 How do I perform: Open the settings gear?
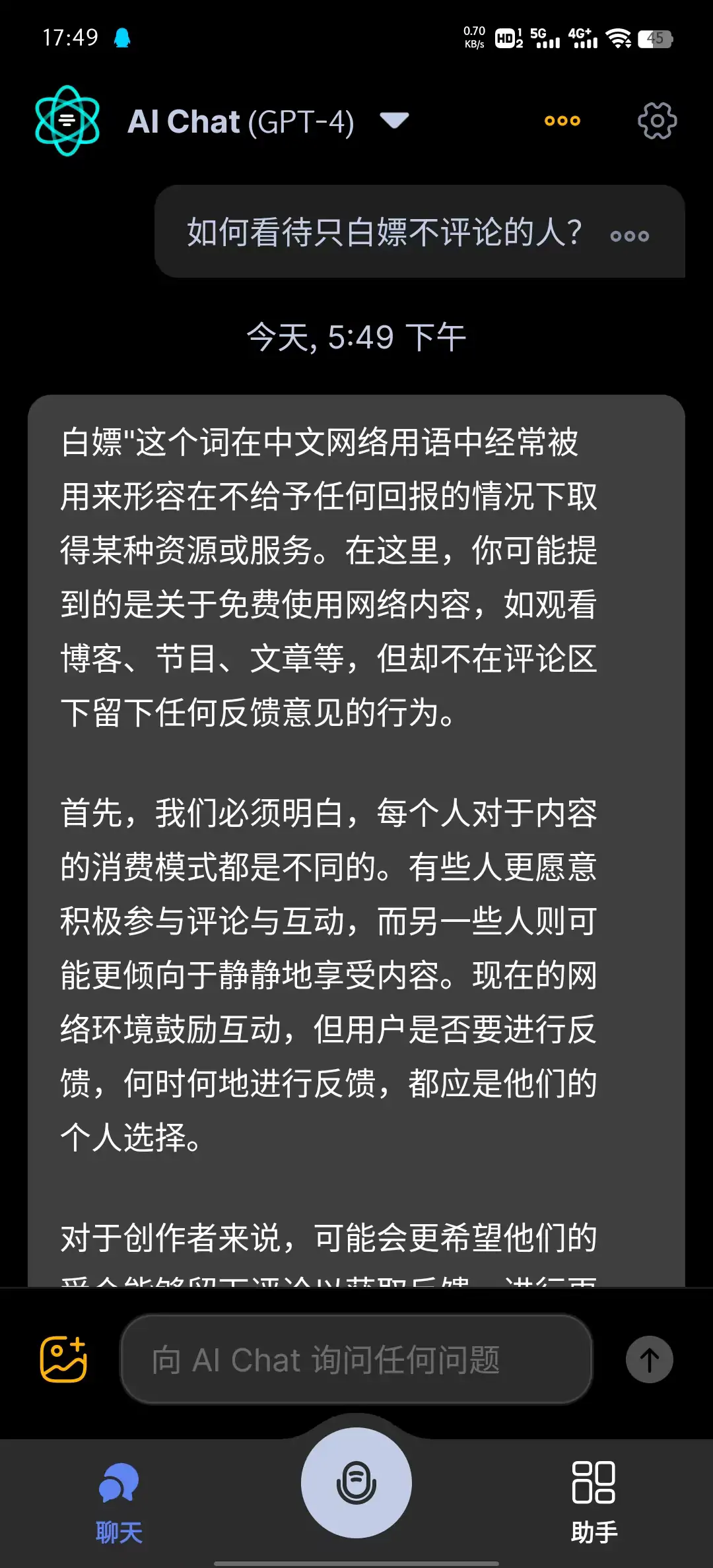(x=657, y=121)
